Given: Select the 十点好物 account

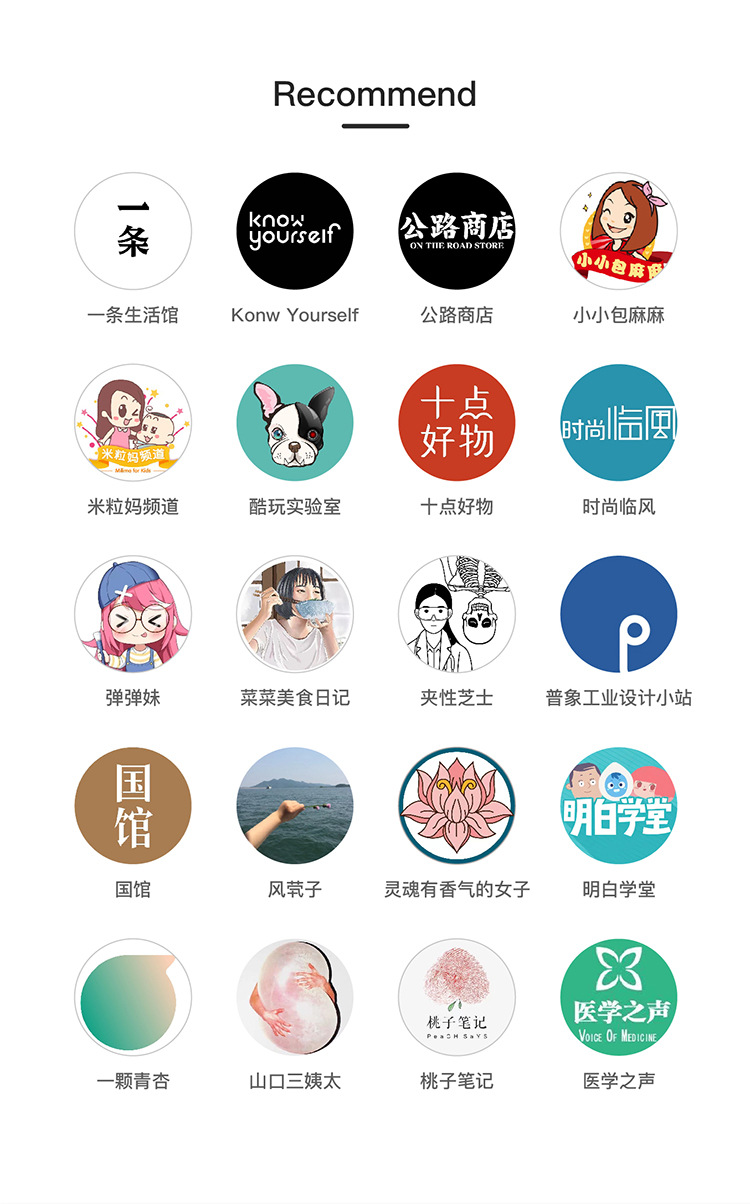Looking at the screenshot, I should 457,423.
